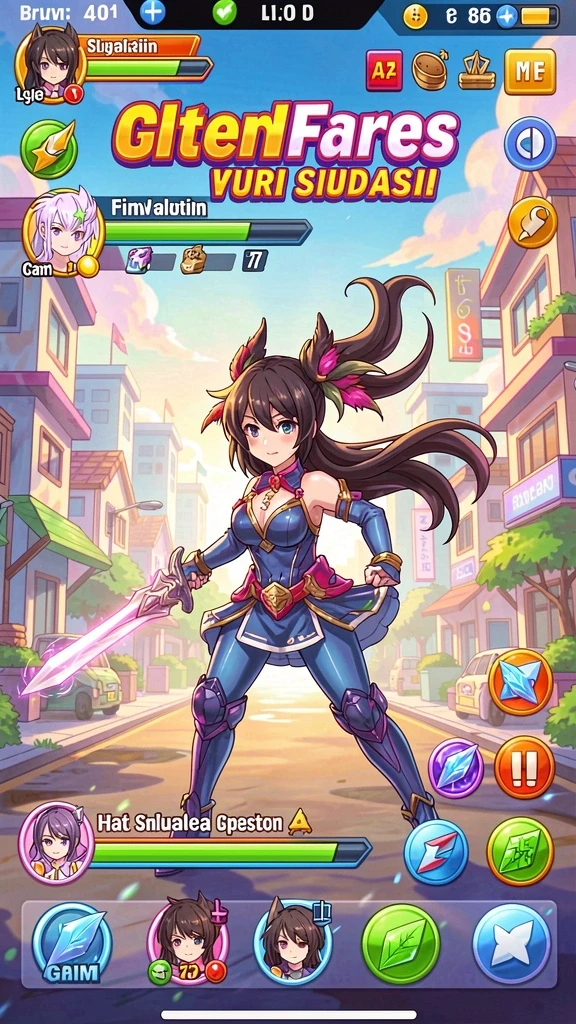Open the GAIM crystal button
Screen dimensions: 576x1024
[72, 943]
